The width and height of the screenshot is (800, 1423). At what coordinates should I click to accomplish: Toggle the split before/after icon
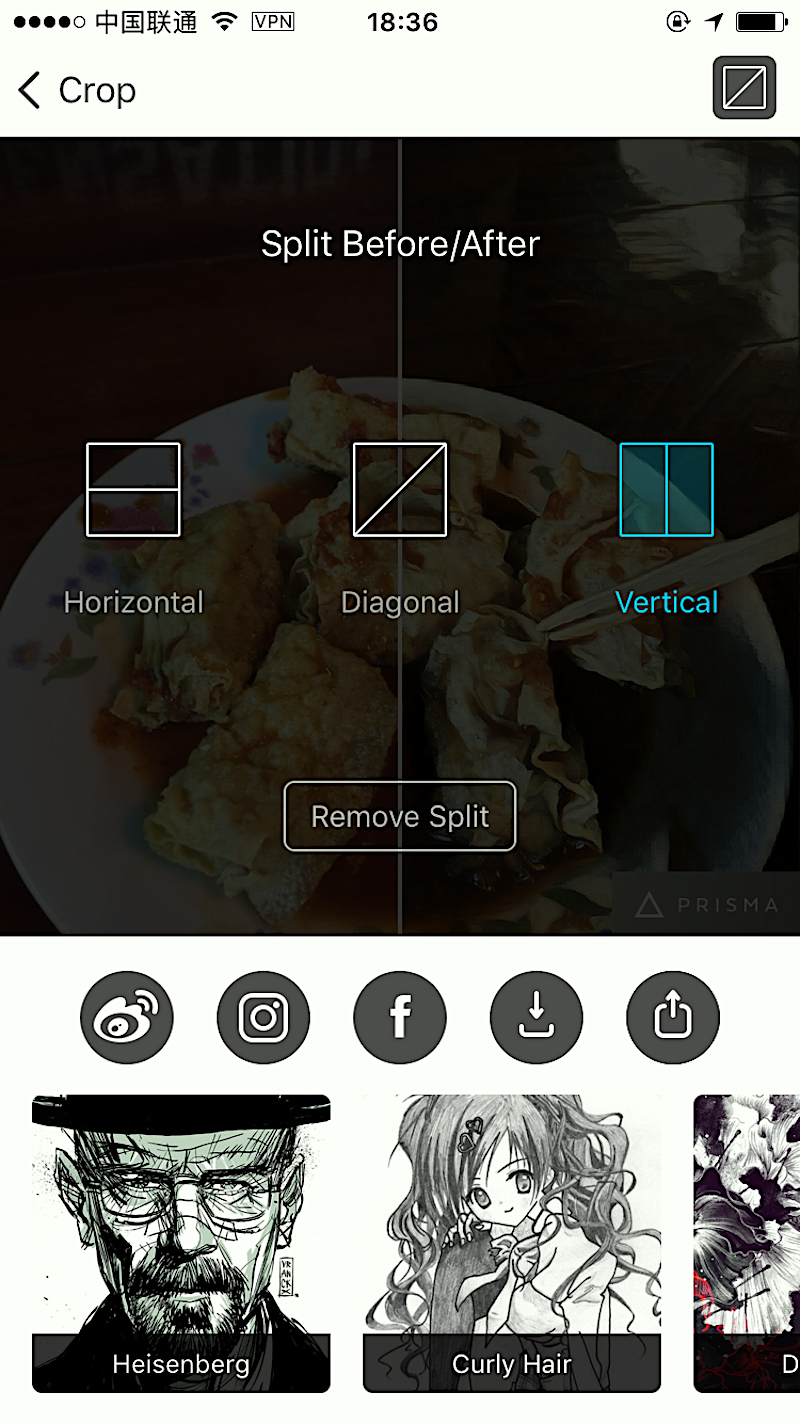tap(744, 88)
